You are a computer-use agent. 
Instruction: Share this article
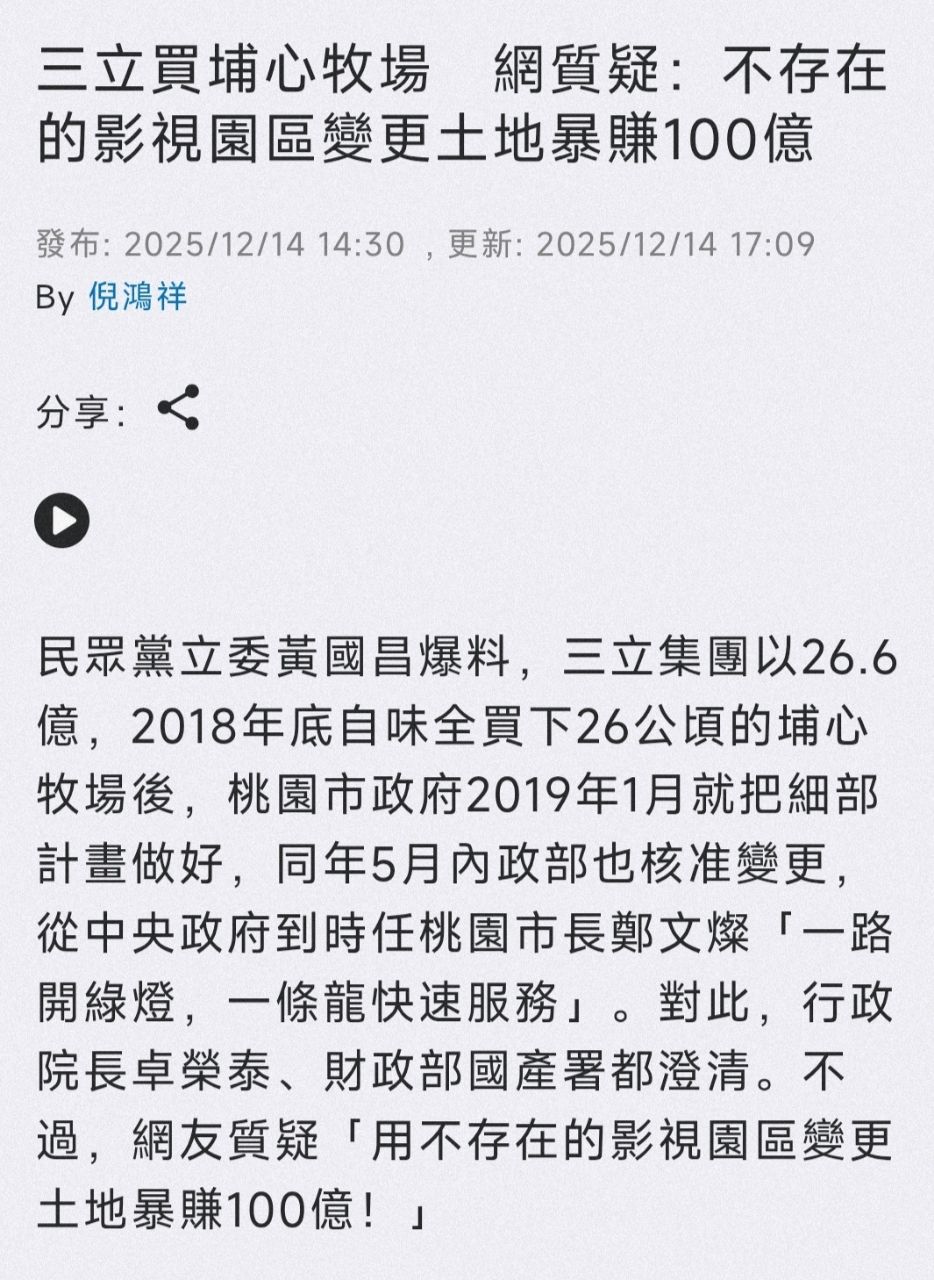(x=179, y=408)
